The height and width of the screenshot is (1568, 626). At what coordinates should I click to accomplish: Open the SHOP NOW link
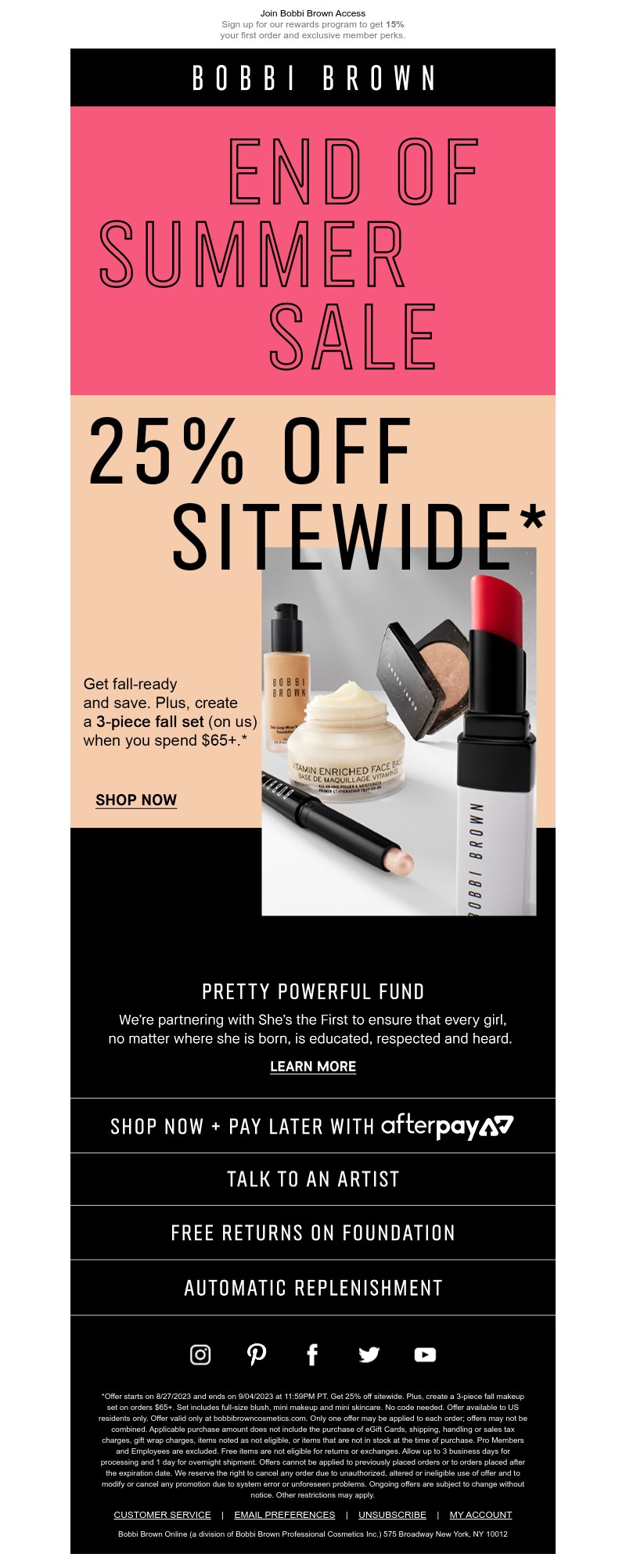click(x=136, y=800)
